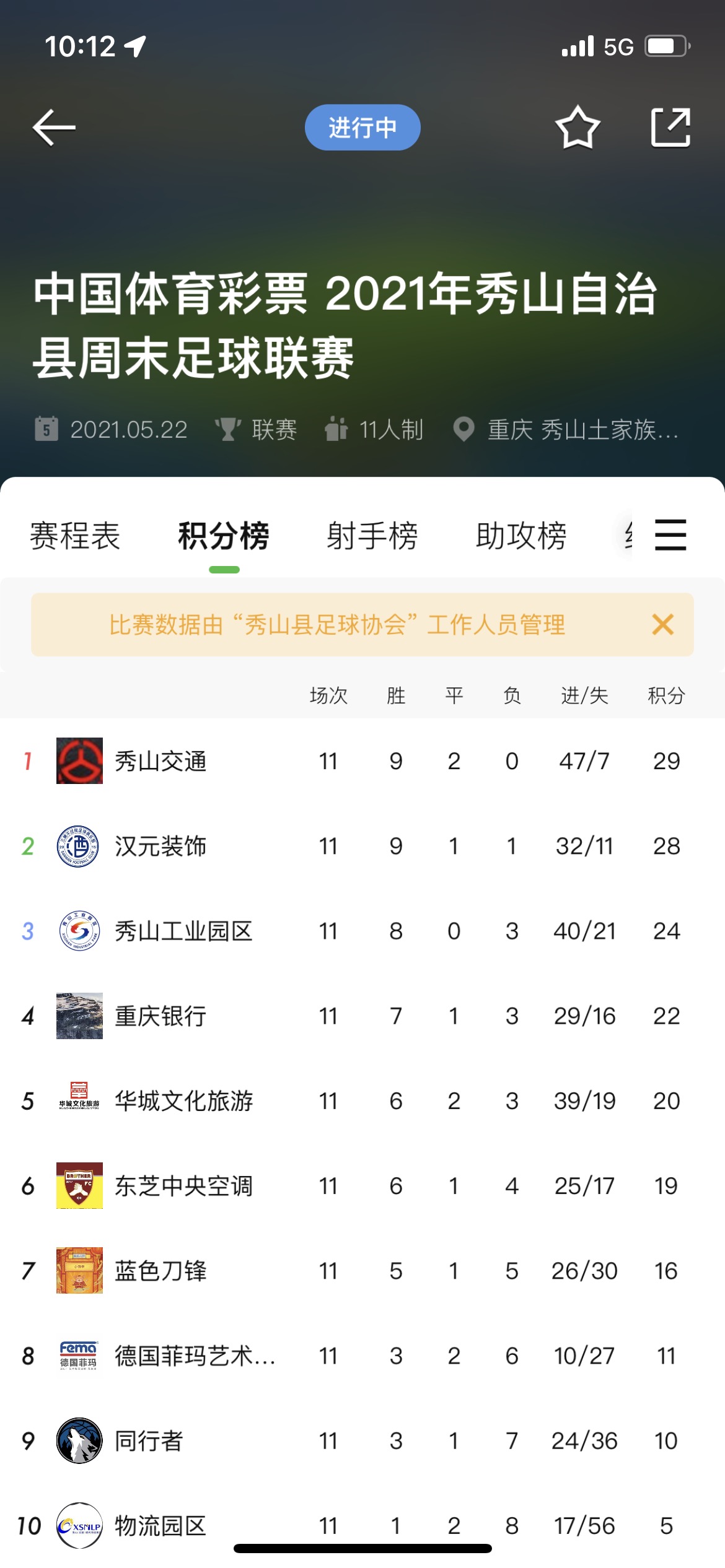Open team 东芝中央空调

point(362,1186)
